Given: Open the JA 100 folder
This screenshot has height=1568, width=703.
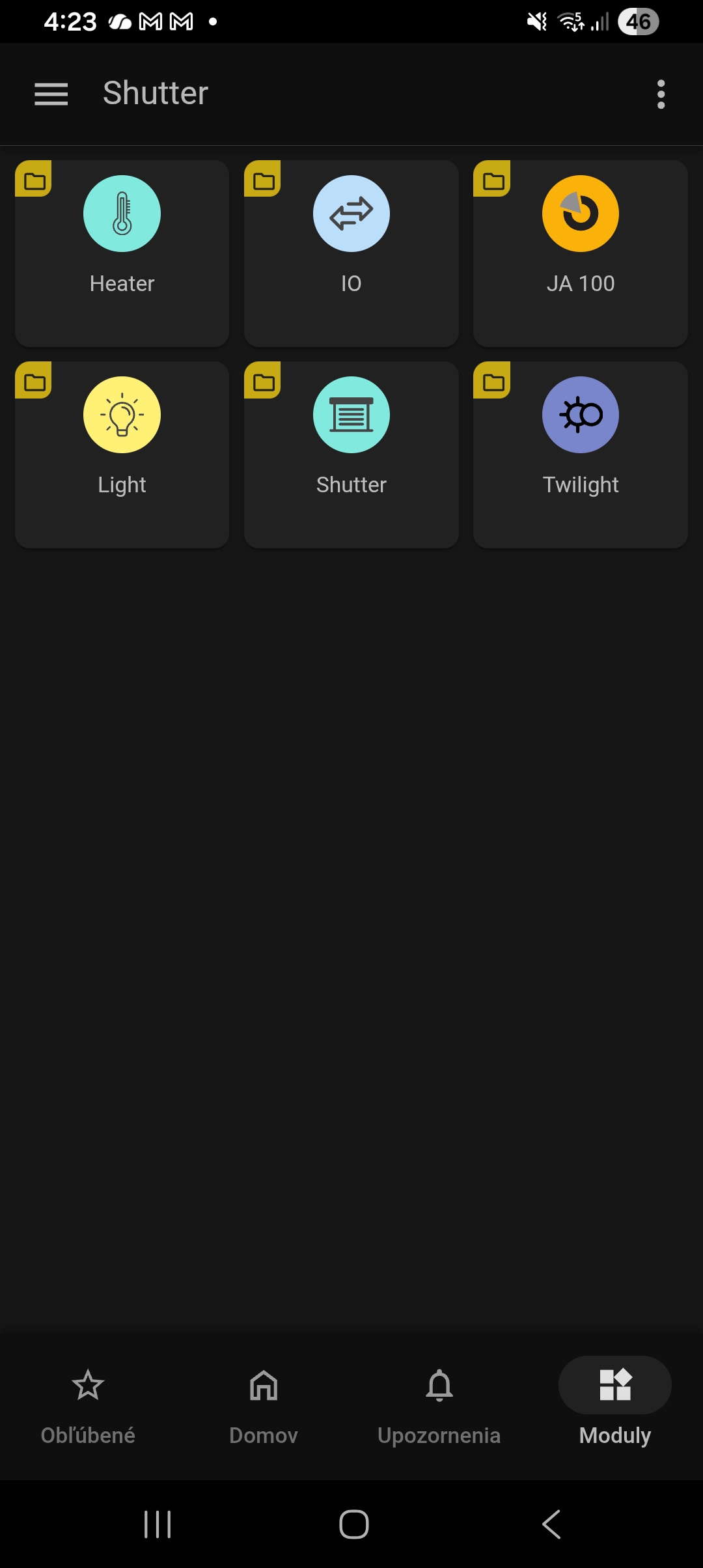Looking at the screenshot, I should 580,253.
